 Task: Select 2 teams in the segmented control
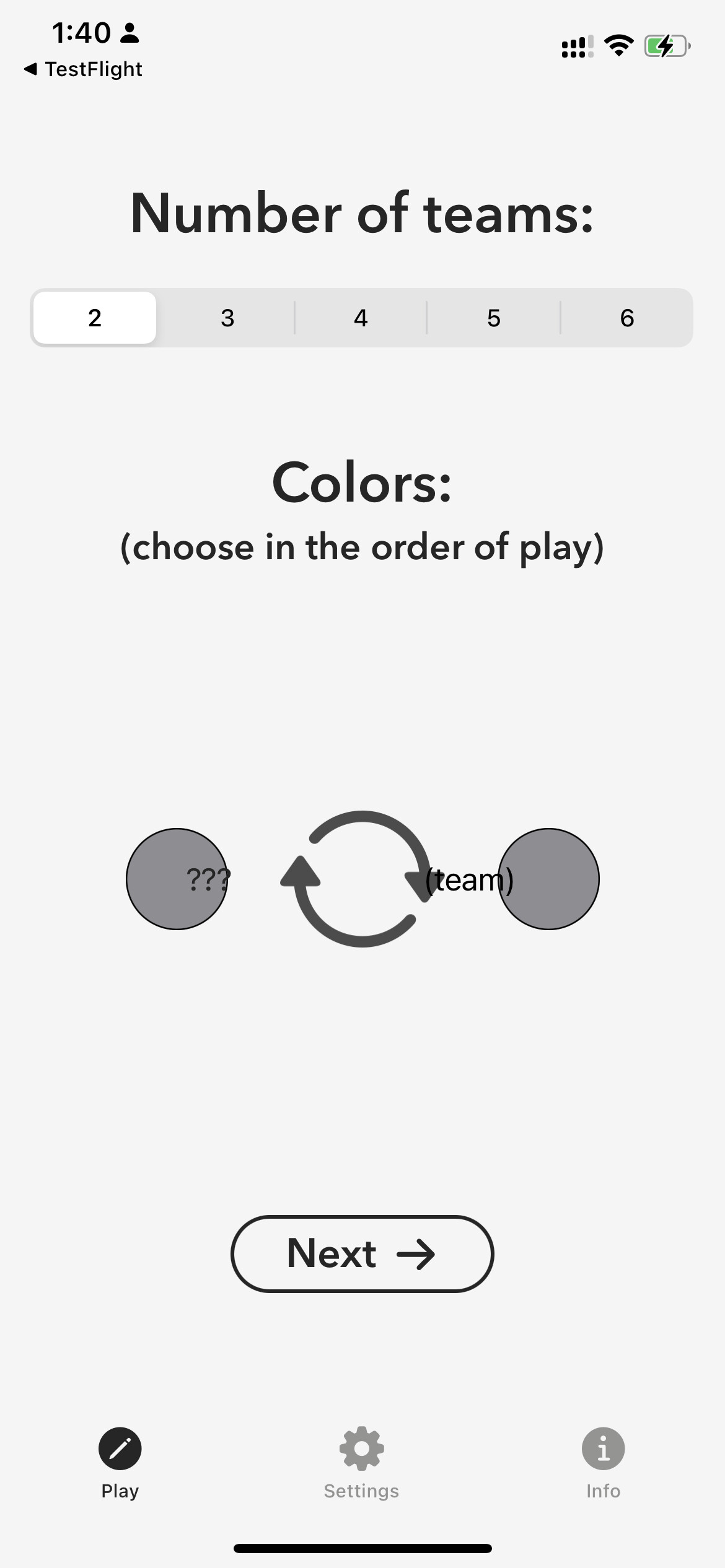tap(95, 318)
